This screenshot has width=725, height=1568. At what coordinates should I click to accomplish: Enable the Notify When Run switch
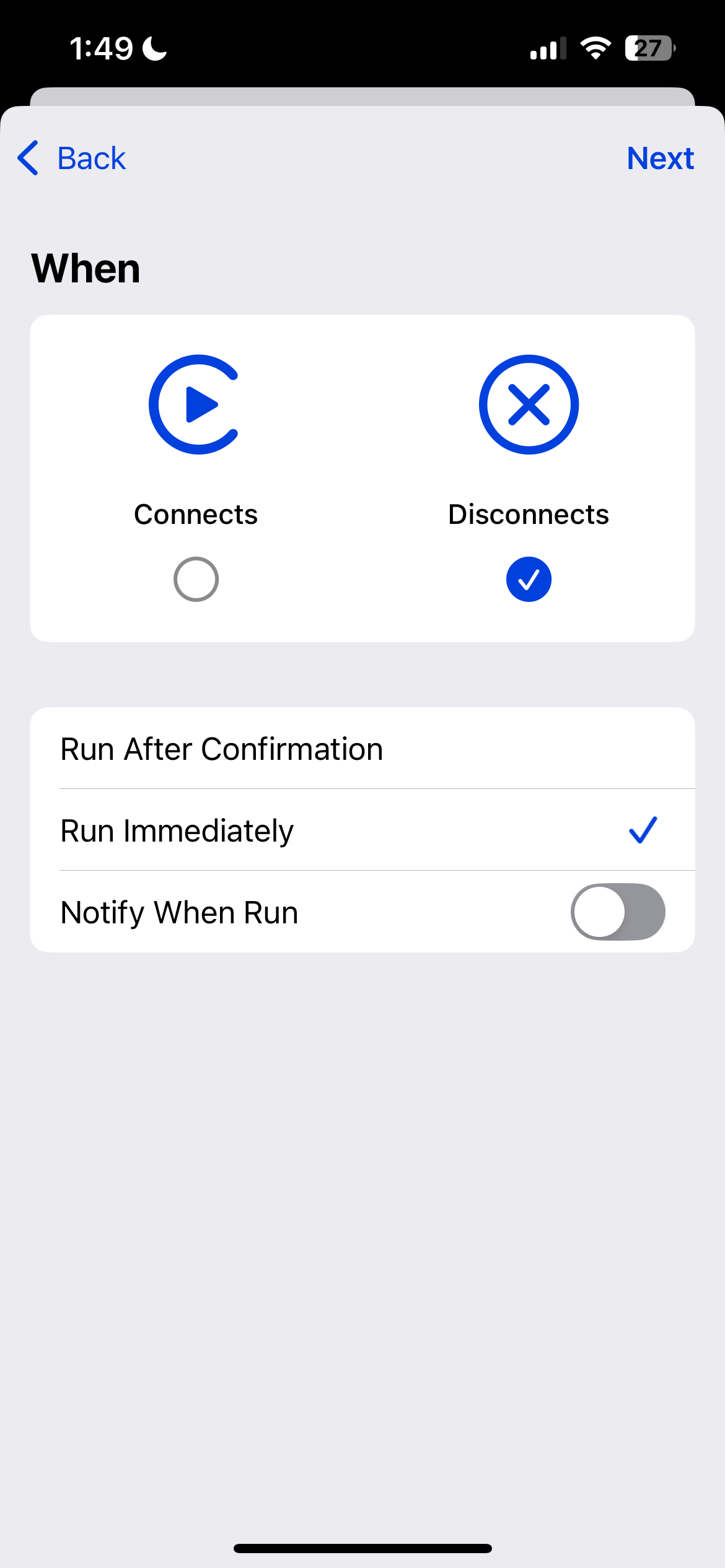(x=617, y=912)
